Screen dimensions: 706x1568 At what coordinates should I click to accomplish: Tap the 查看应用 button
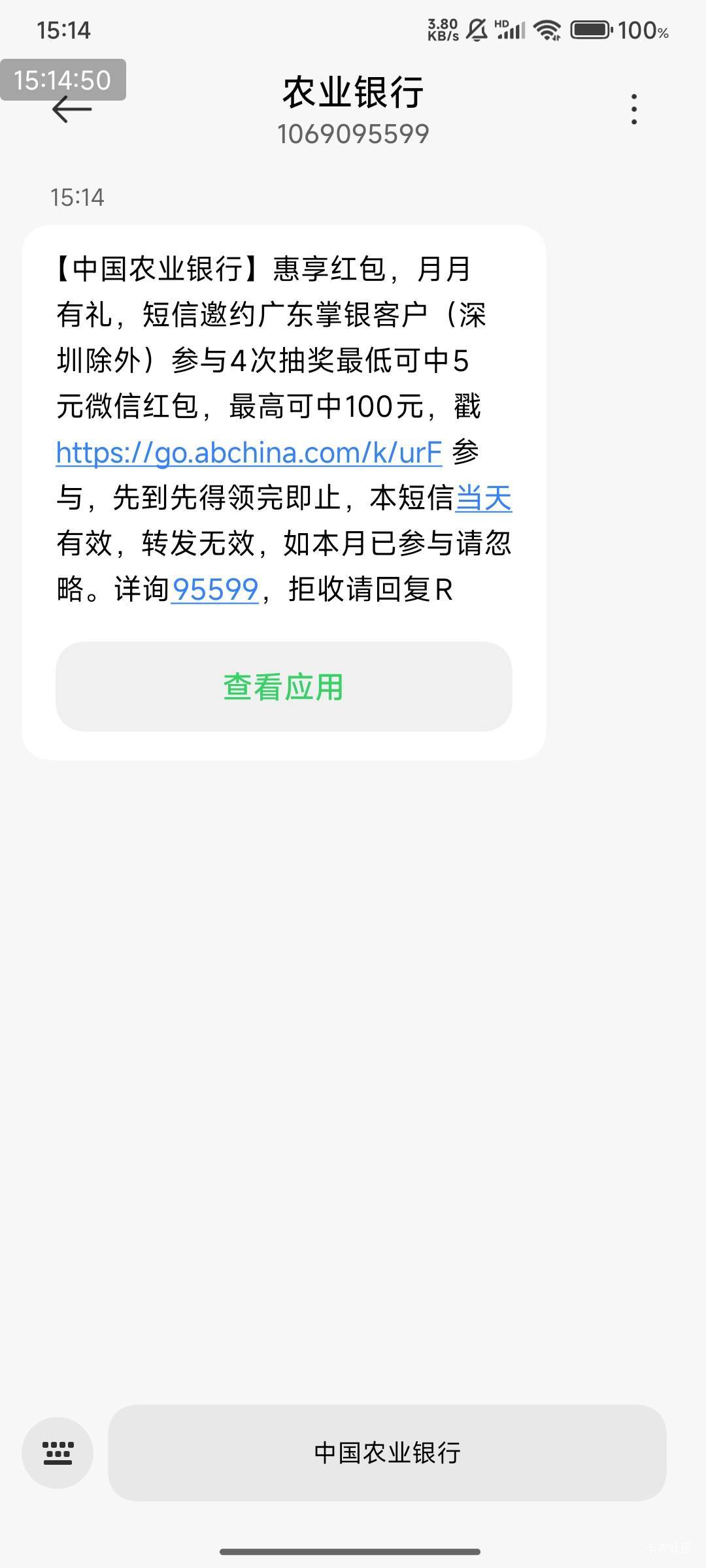tap(284, 687)
